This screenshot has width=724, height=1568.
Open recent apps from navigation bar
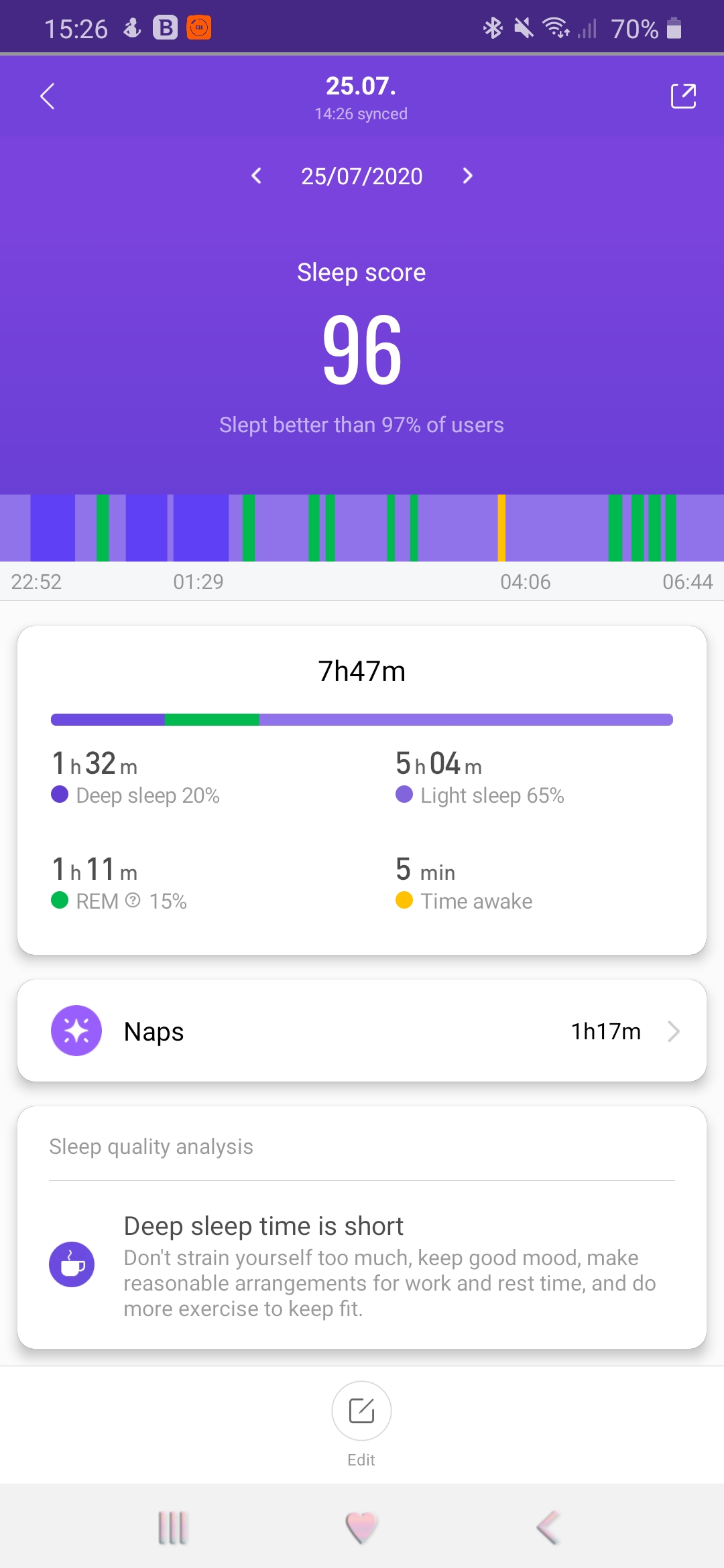tap(172, 1528)
